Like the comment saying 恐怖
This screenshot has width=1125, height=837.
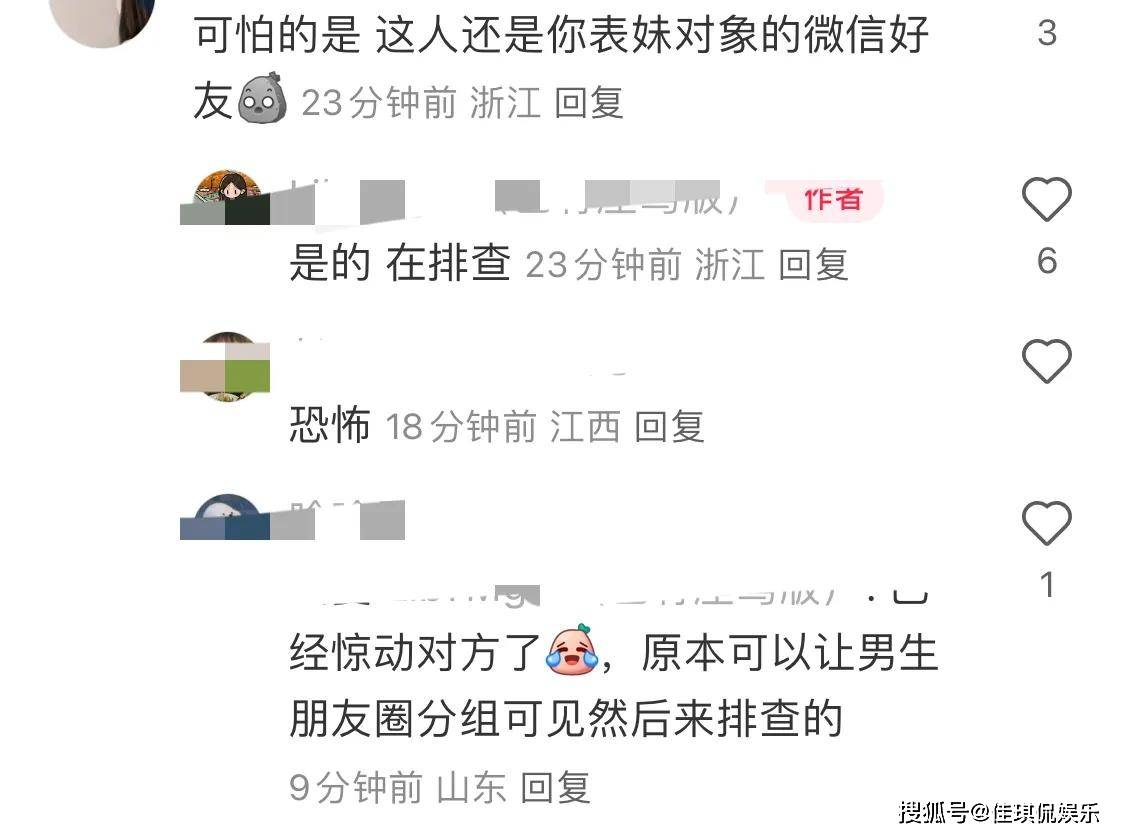click(x=1046, y=362)
